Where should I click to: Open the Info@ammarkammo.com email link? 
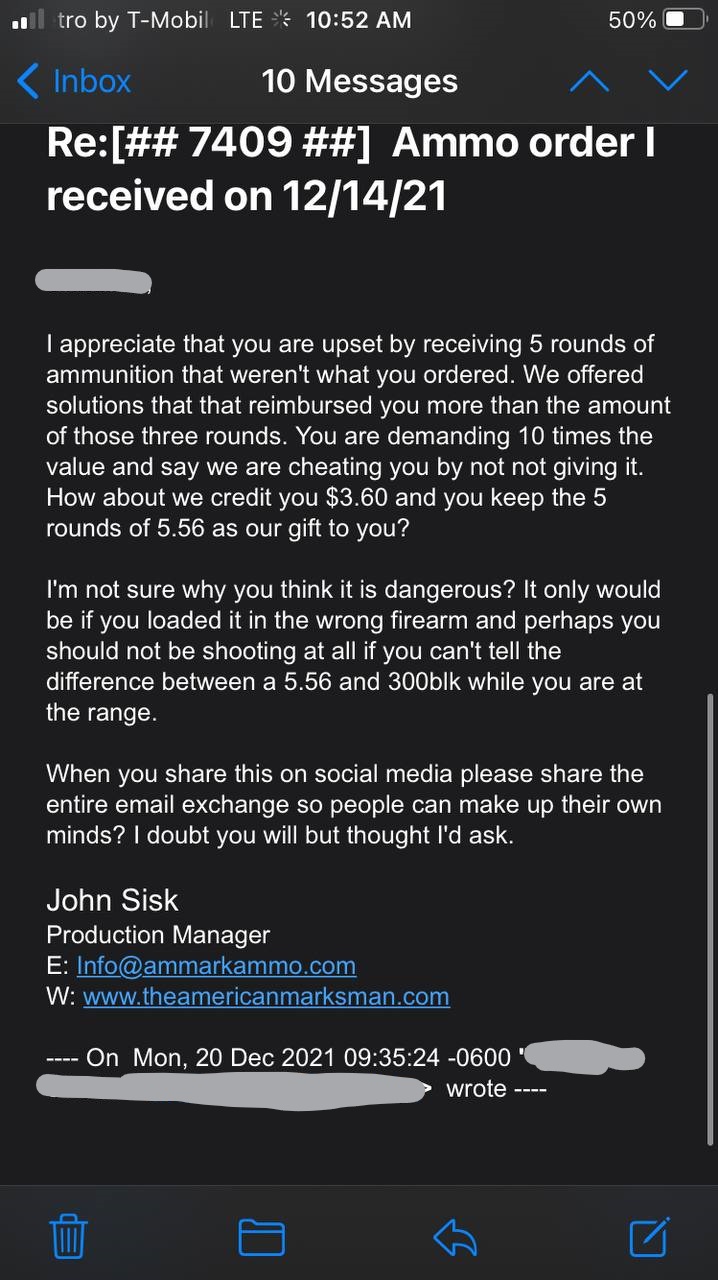[216, 966]
